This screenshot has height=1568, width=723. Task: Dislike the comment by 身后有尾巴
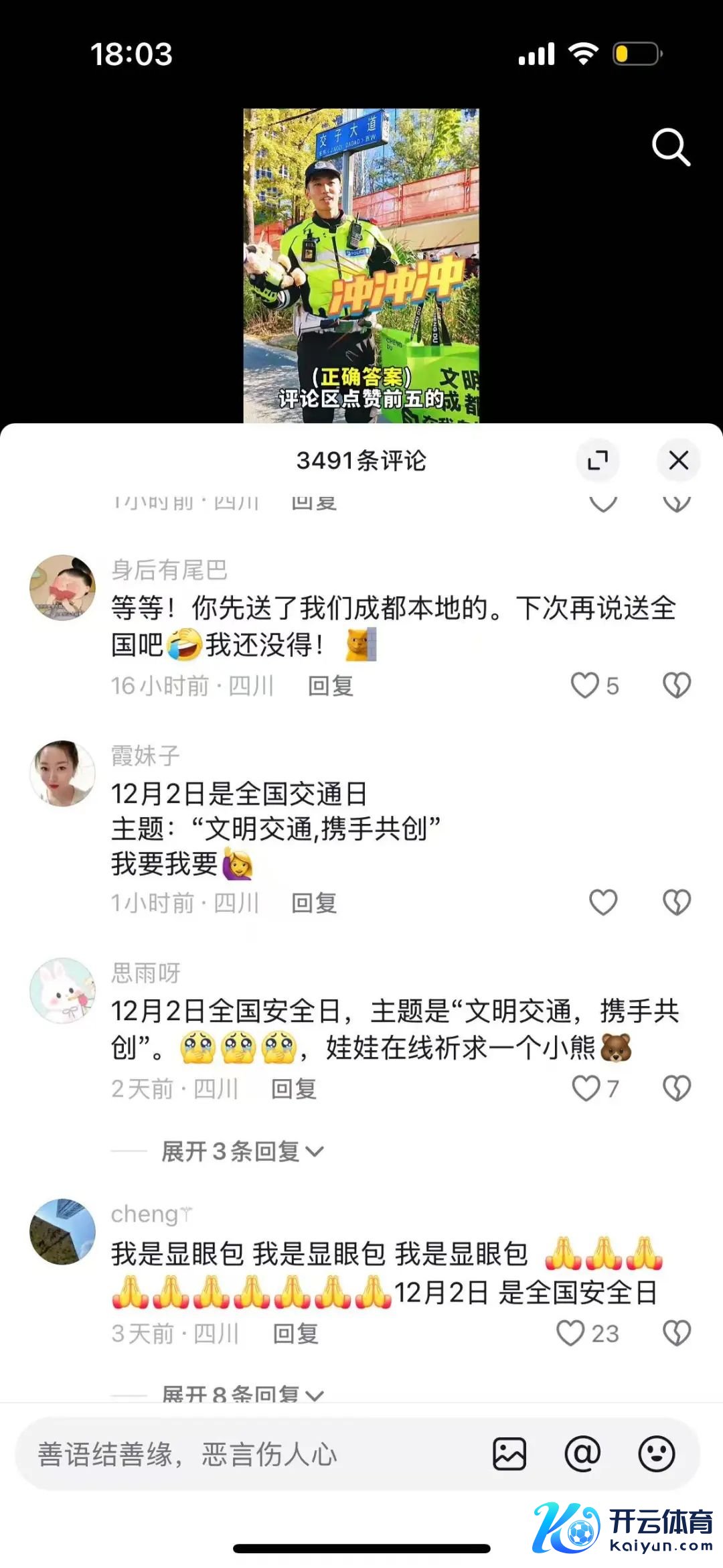click(x=676, y=685)
